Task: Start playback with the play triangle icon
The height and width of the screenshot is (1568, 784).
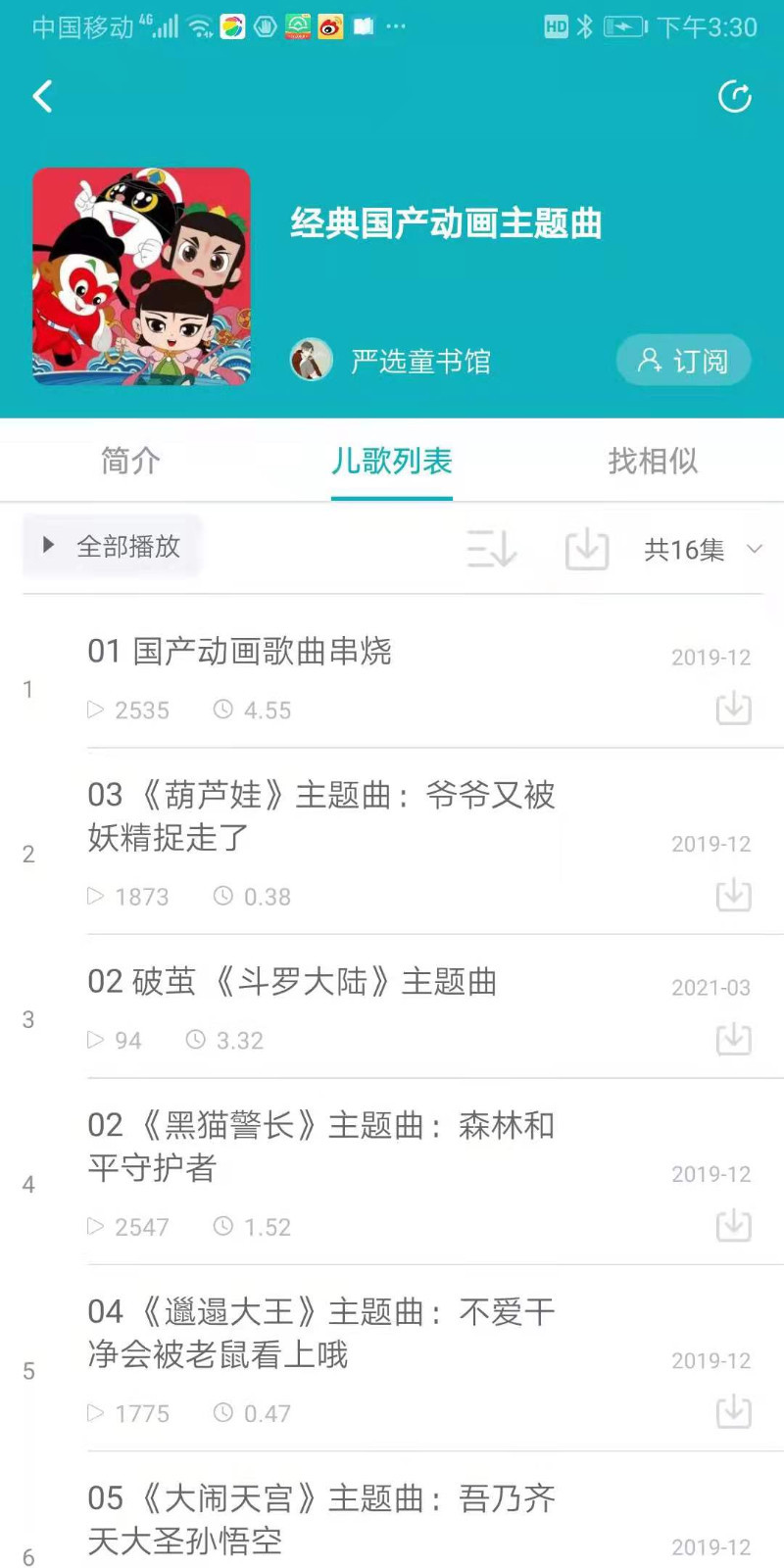Action: point(46,546)
